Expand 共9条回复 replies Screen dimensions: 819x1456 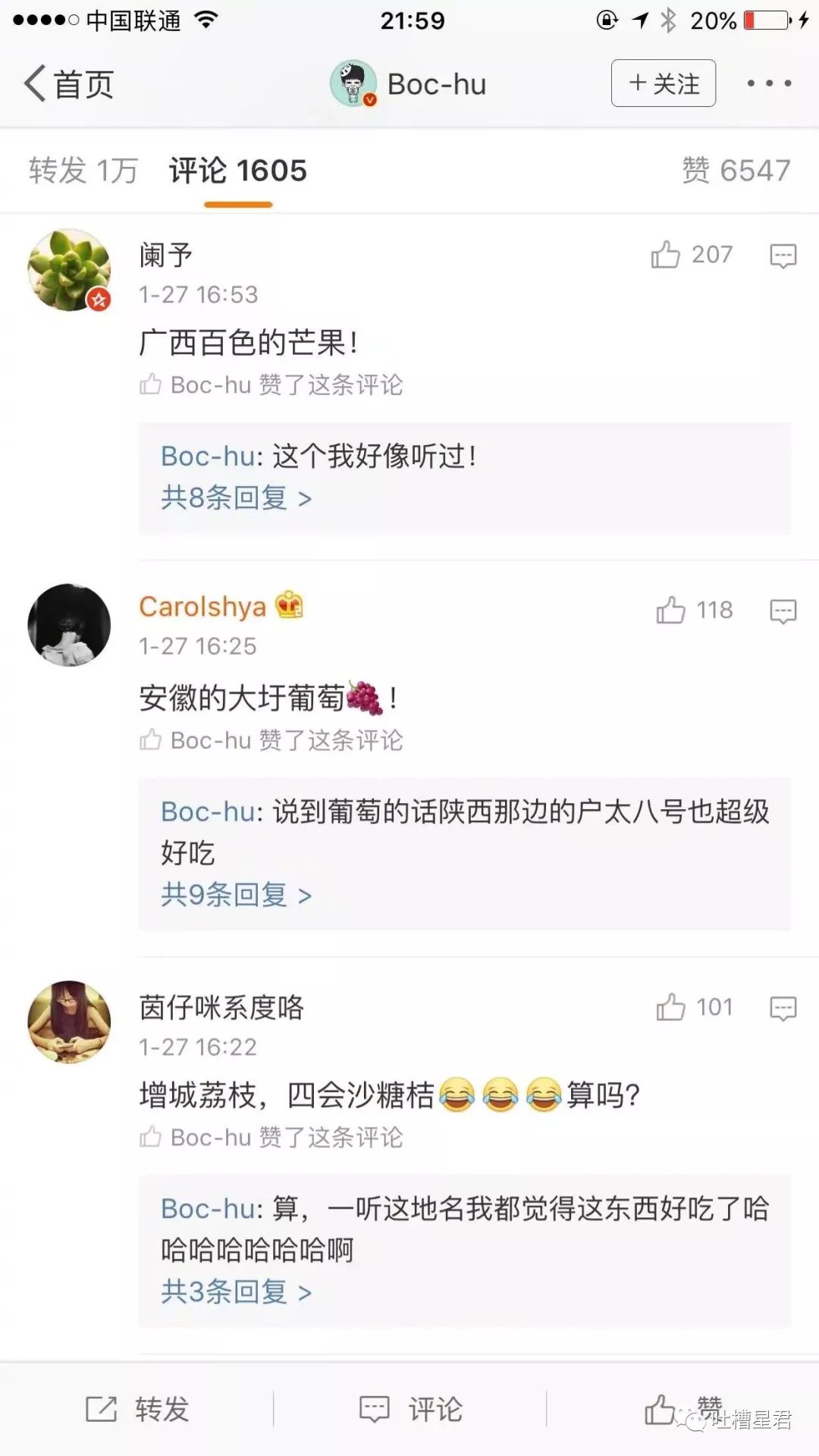point(236,896)
